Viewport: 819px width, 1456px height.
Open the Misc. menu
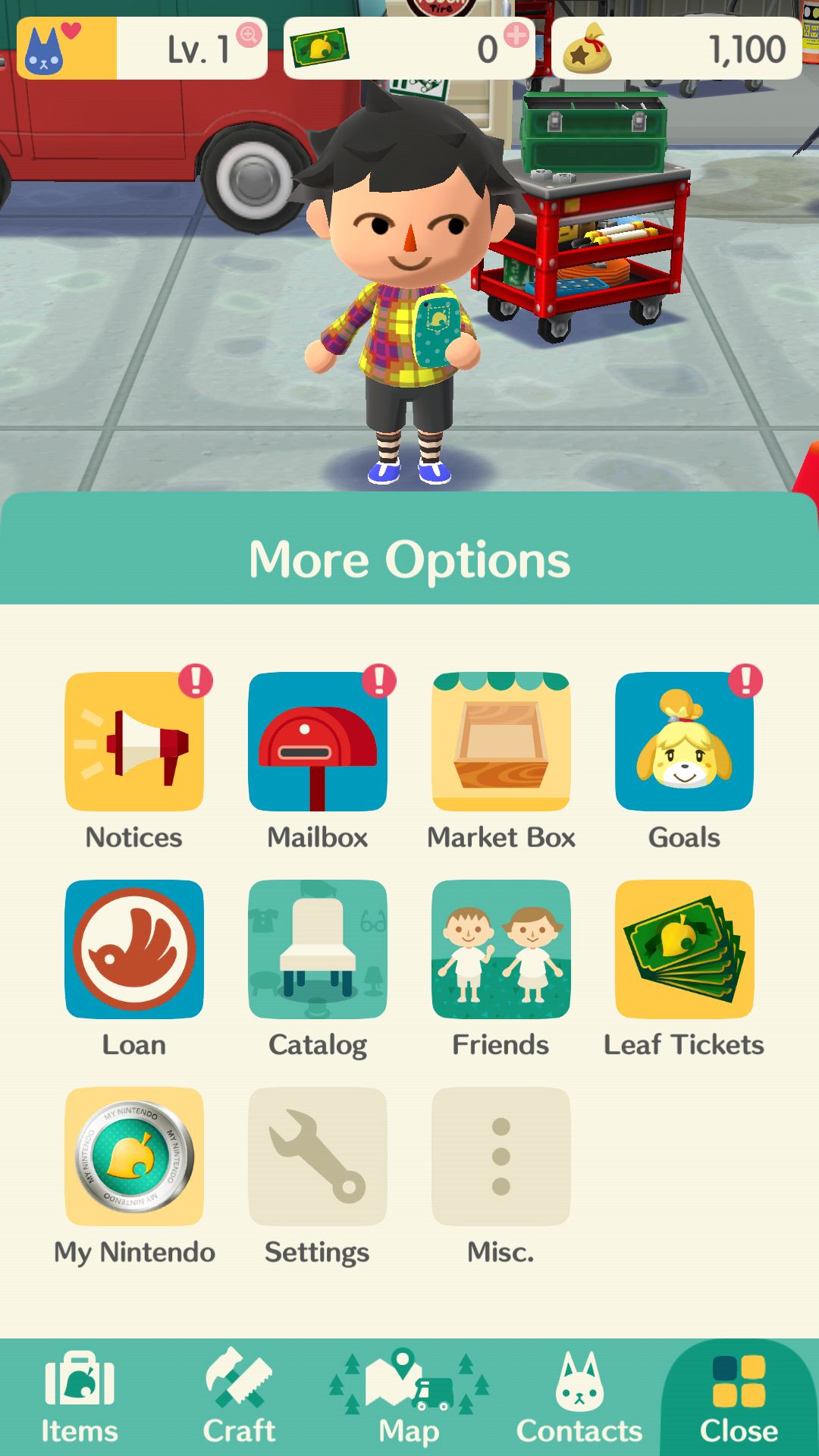pyautogui.click(x=501, y=1156)
